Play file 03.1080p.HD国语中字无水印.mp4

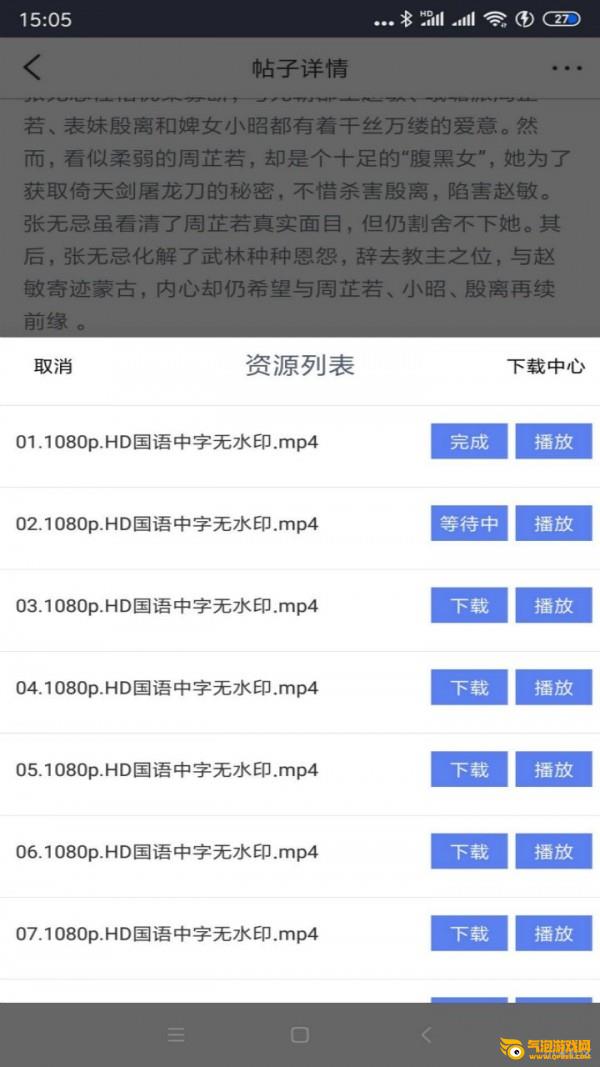coord(553,606)
